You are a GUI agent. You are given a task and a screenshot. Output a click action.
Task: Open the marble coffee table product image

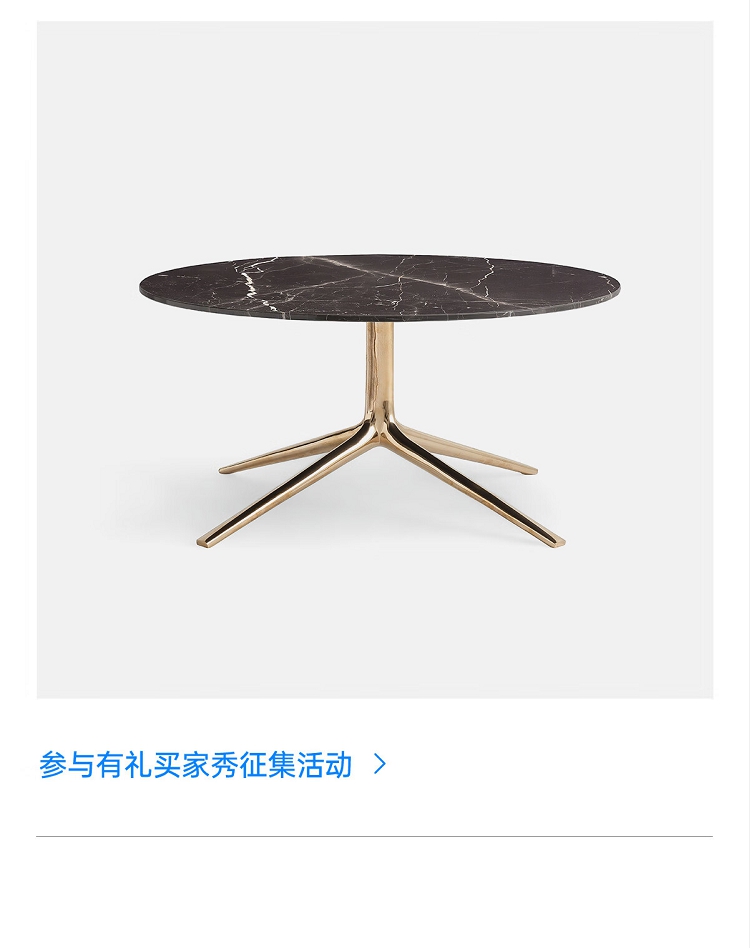click(375, 360)
